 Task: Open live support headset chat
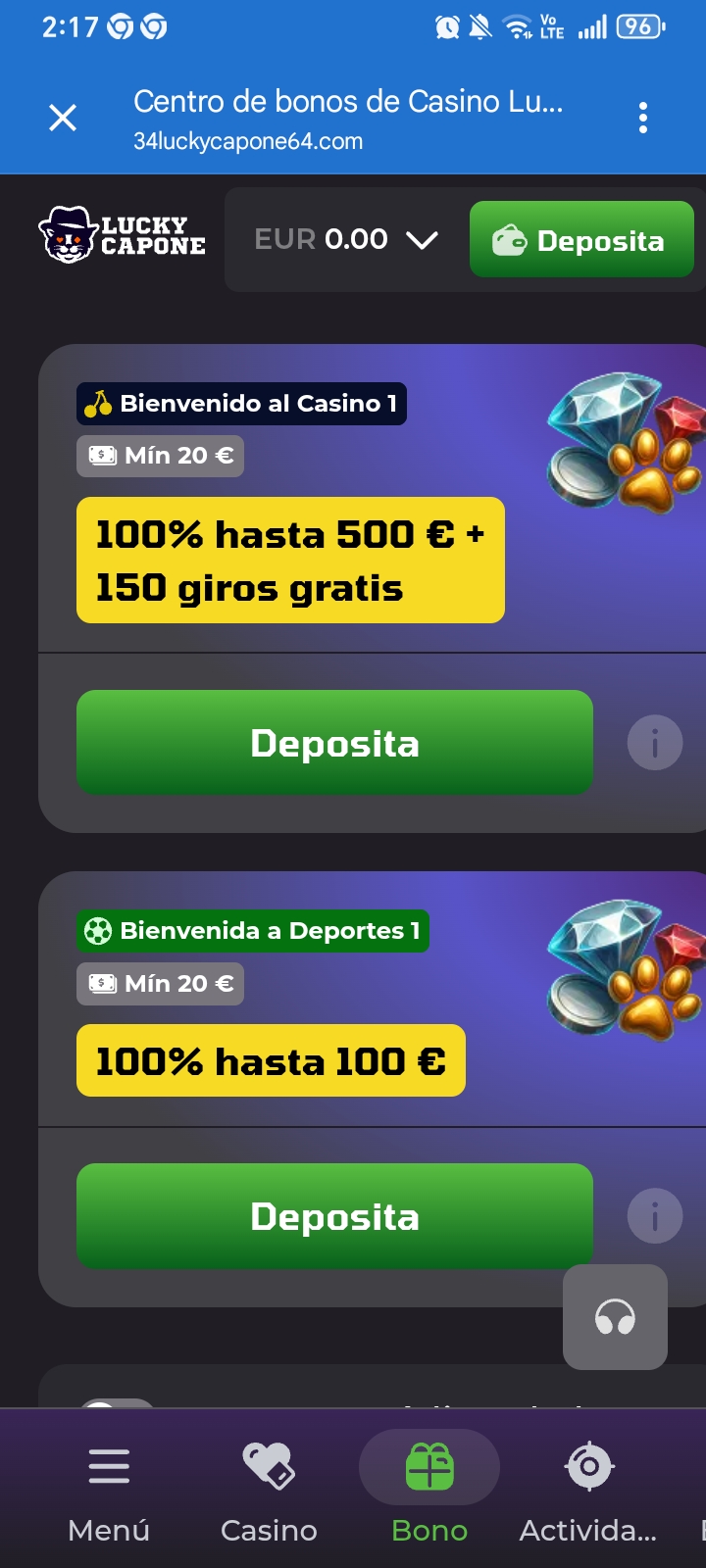click(x=615, y=1317)
